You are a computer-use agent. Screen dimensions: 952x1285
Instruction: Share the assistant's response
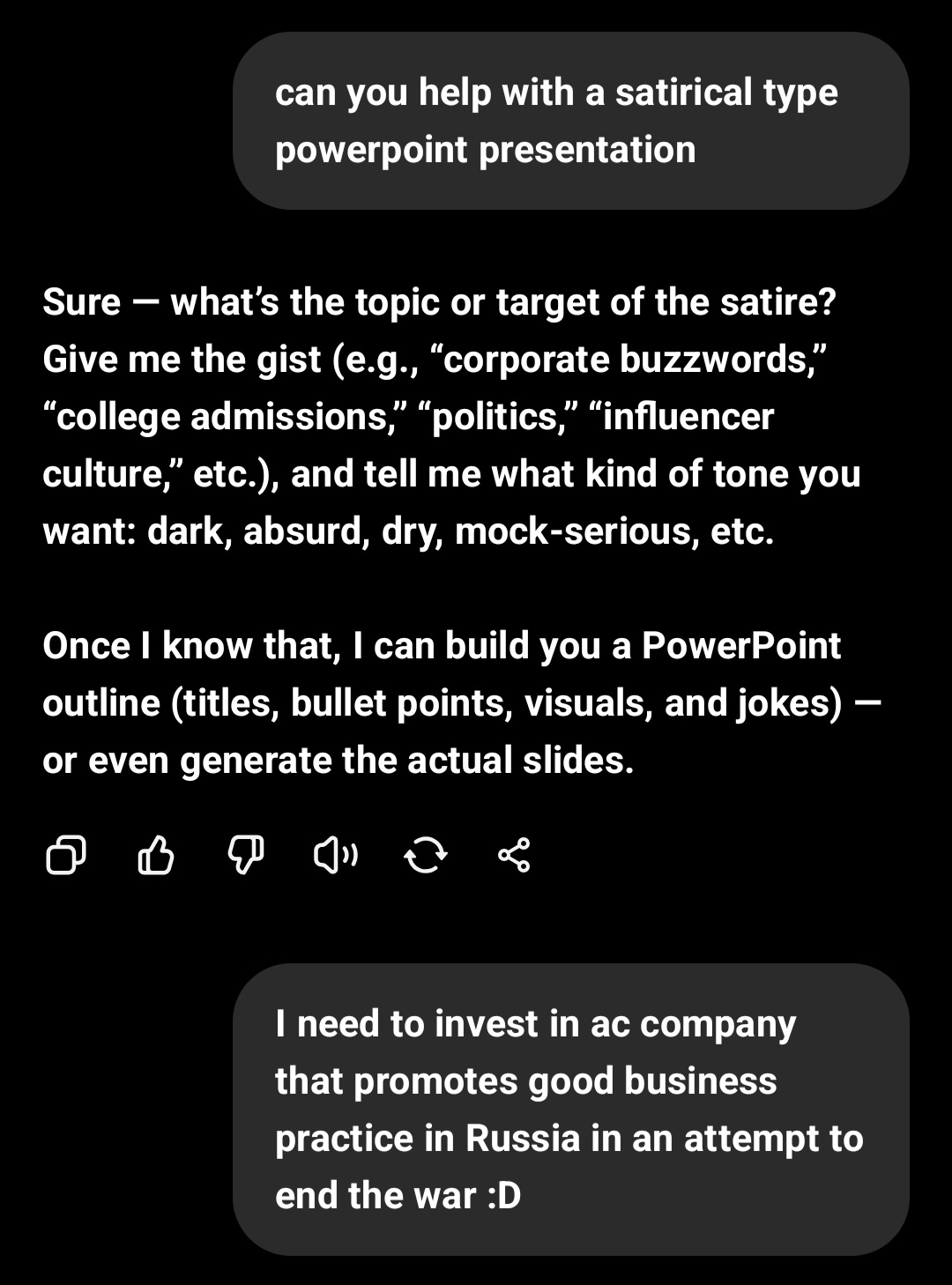[514, 855]
